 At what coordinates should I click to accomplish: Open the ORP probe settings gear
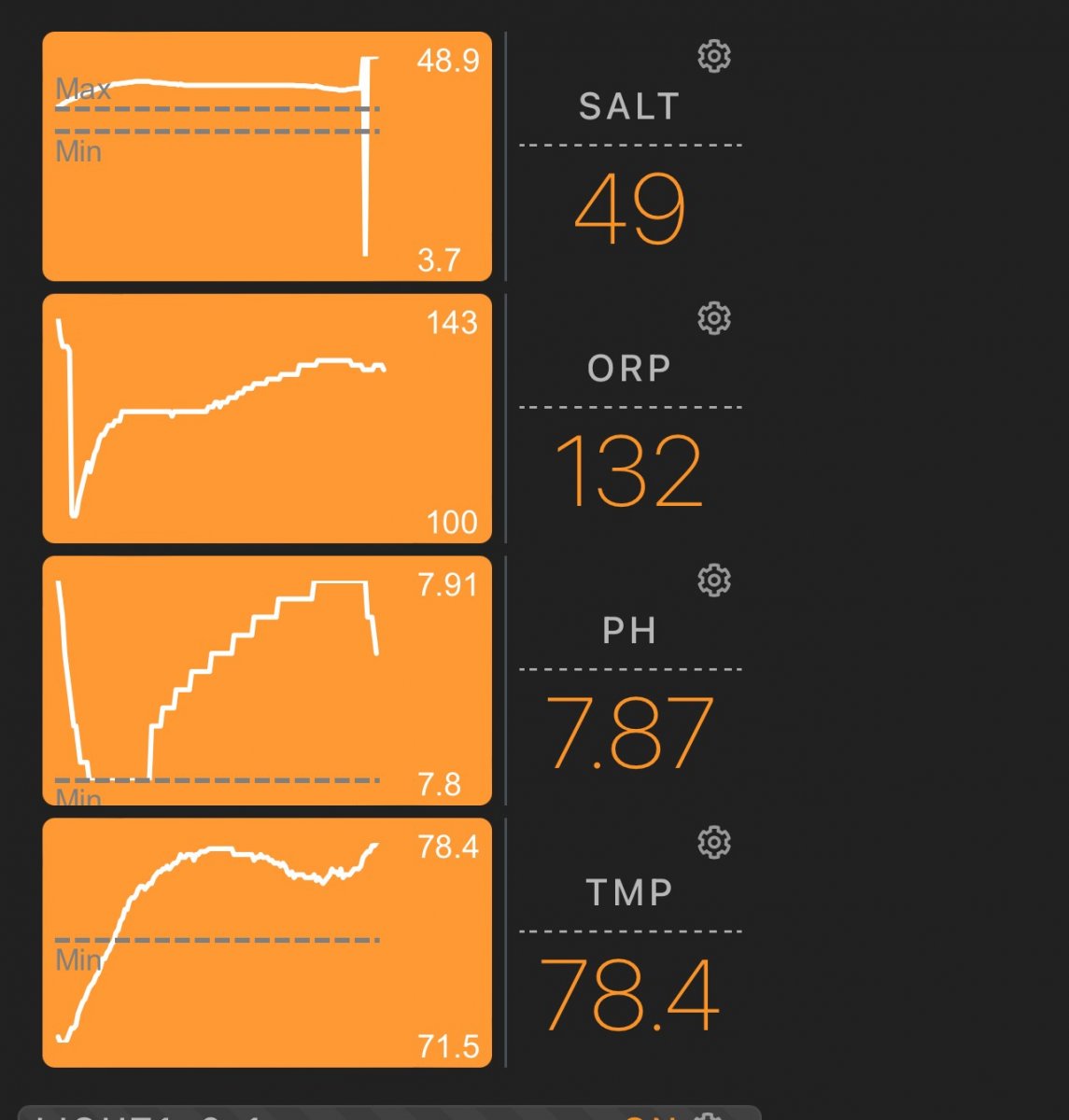click(x=714, y=319)
